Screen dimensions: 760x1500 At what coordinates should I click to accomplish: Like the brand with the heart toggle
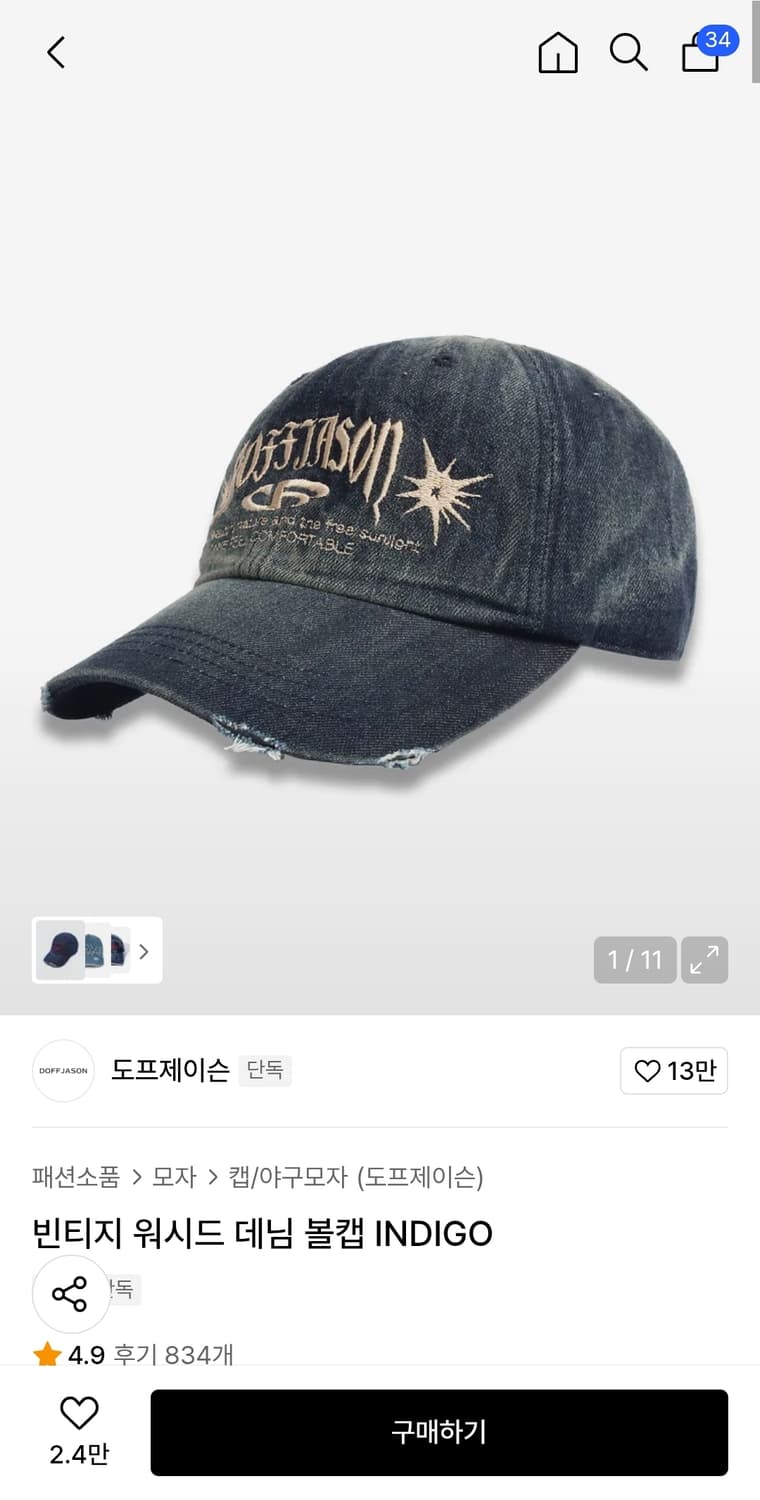pyautogui.click(x=674, y=1070)
